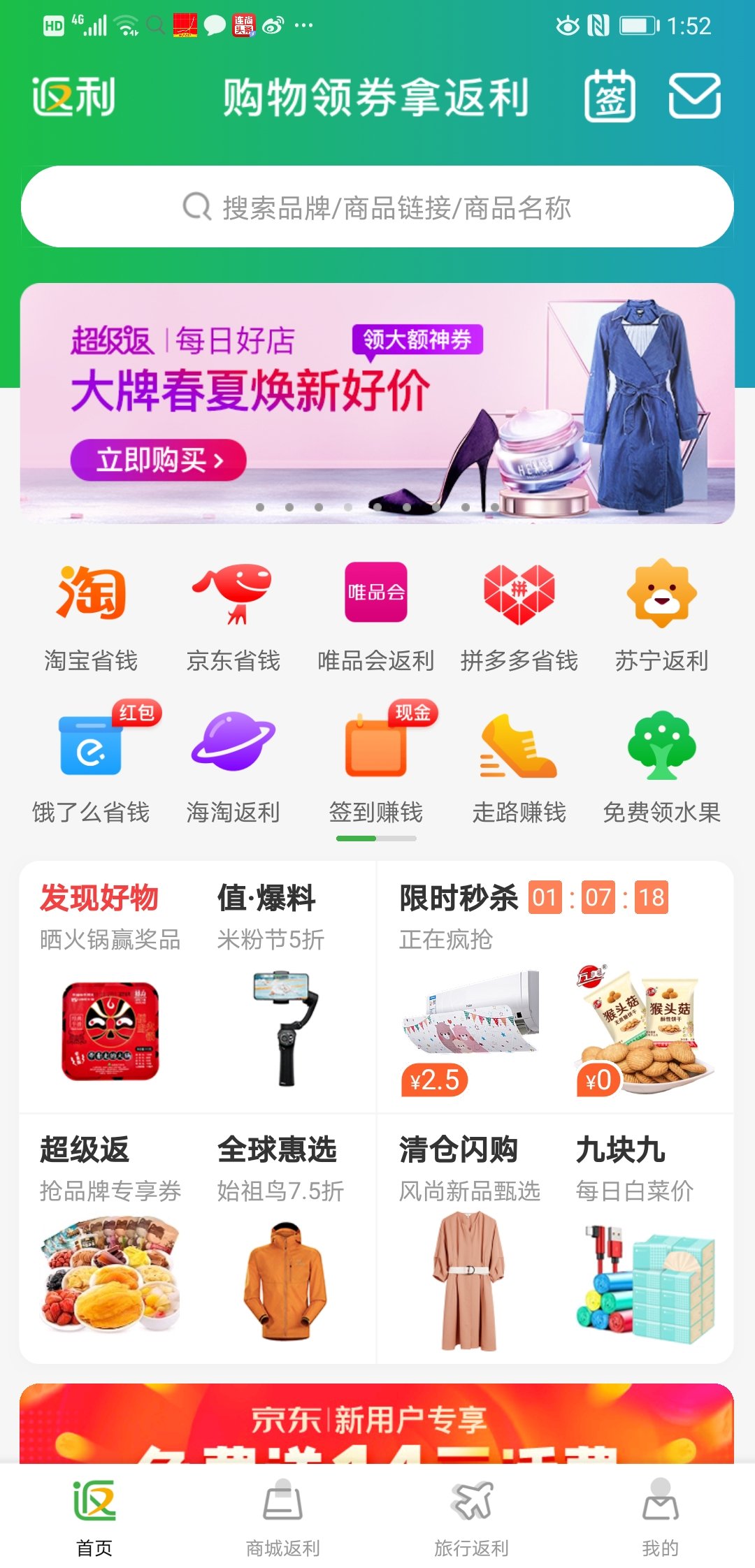Open the sign-in calendar icon
Image resolution: width=755 pixels, height=1568 pixels.
click(x=611, y=98)
